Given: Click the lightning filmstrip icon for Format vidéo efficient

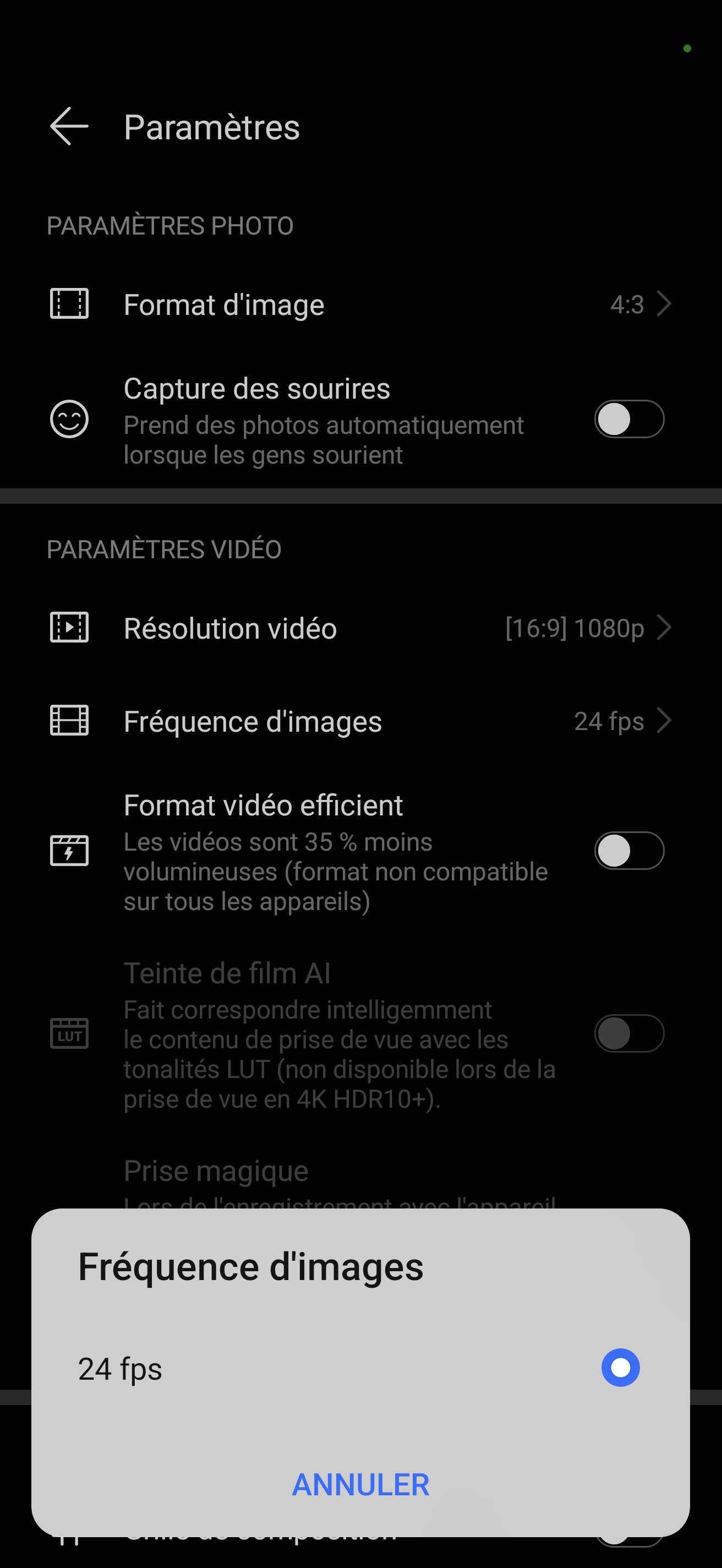Looking at the screenshot, I should (x=69, y=851).
